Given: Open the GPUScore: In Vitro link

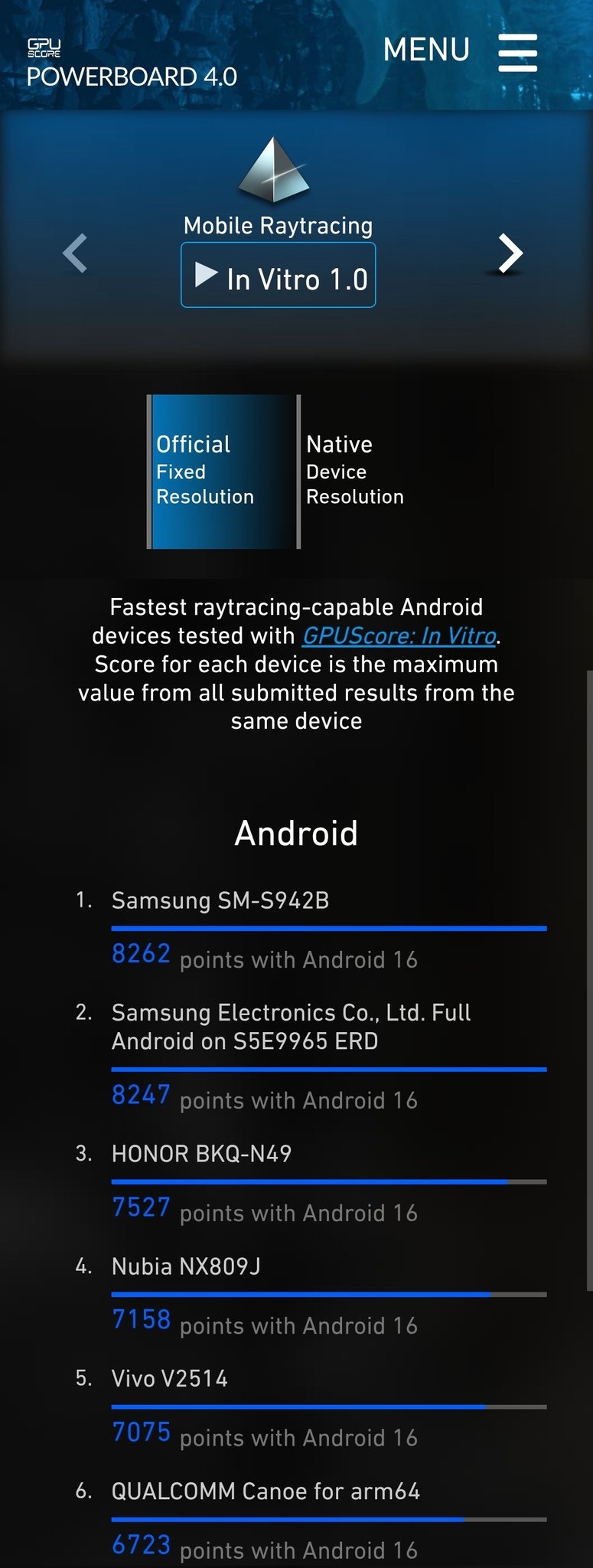Looking at the screenshot, I should 399,635.
